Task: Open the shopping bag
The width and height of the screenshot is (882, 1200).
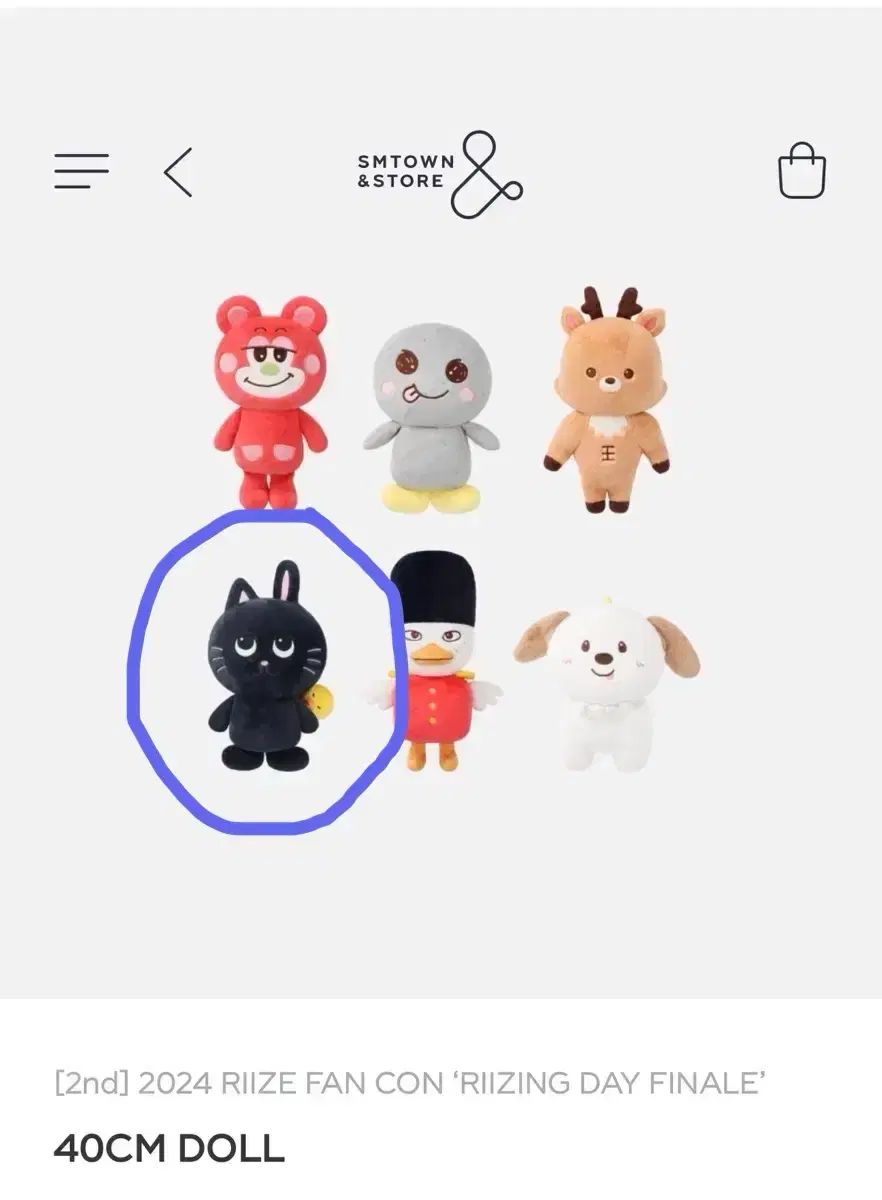Action: (802, 171)
